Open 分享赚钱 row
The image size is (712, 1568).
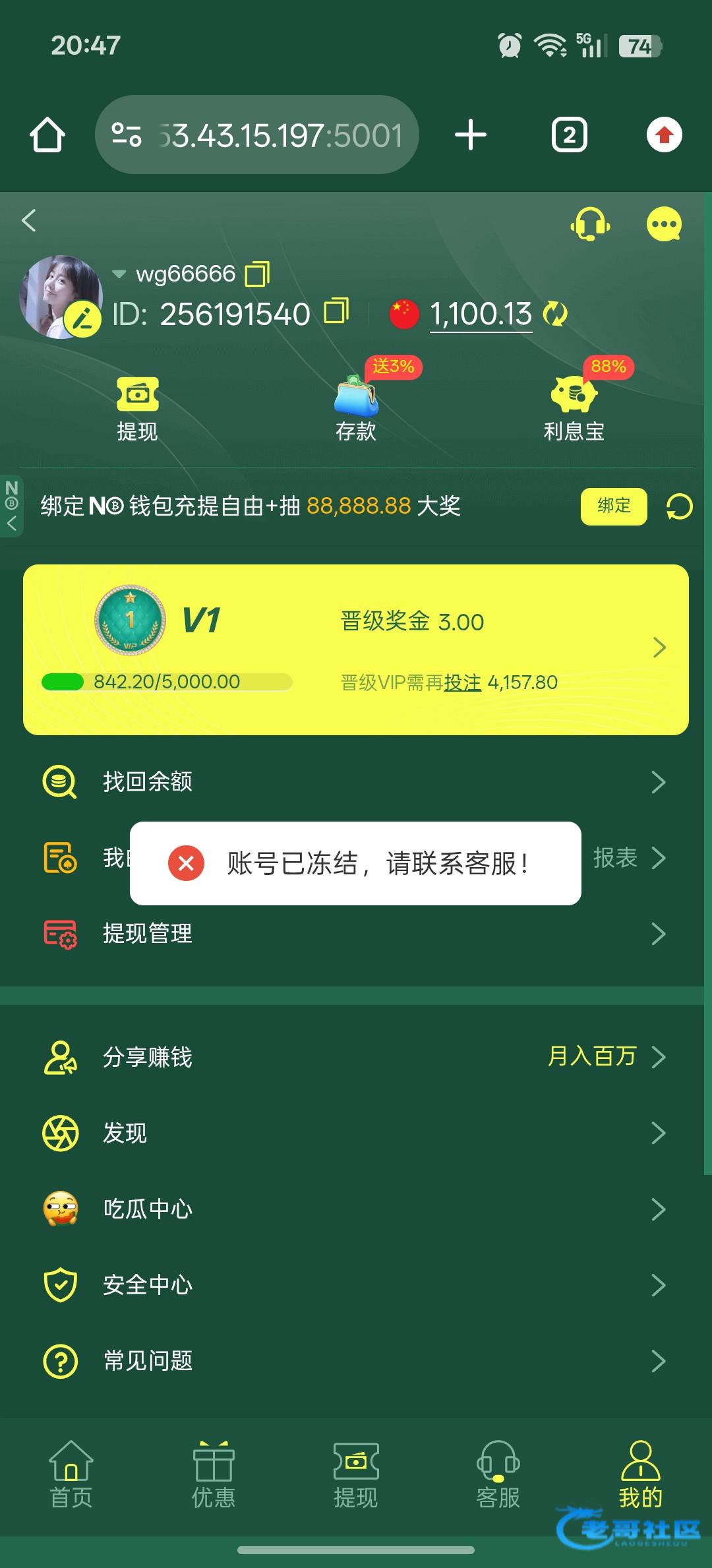[x=356, y=1057]
